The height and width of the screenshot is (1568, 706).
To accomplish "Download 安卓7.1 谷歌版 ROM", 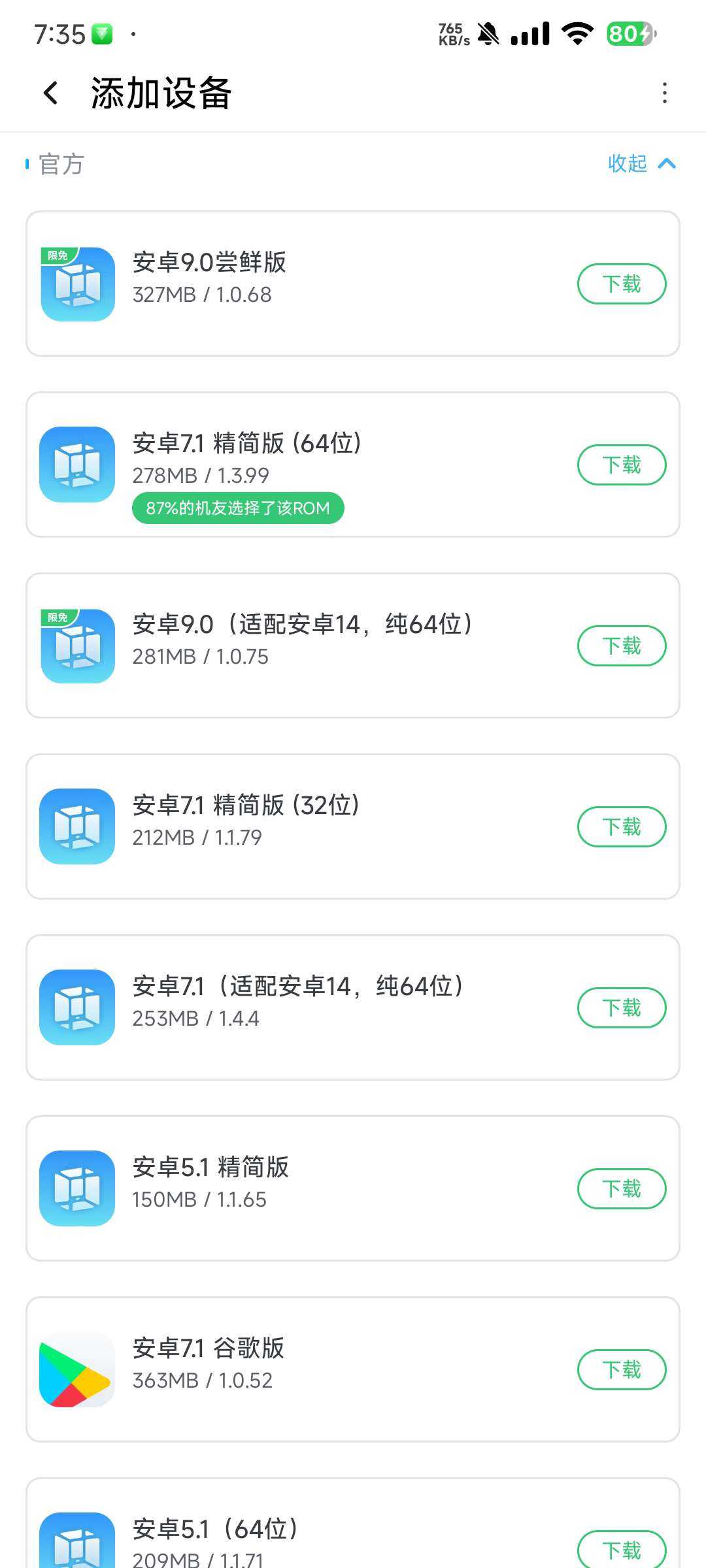I will pyautogui.click(x=622, y=1370).
